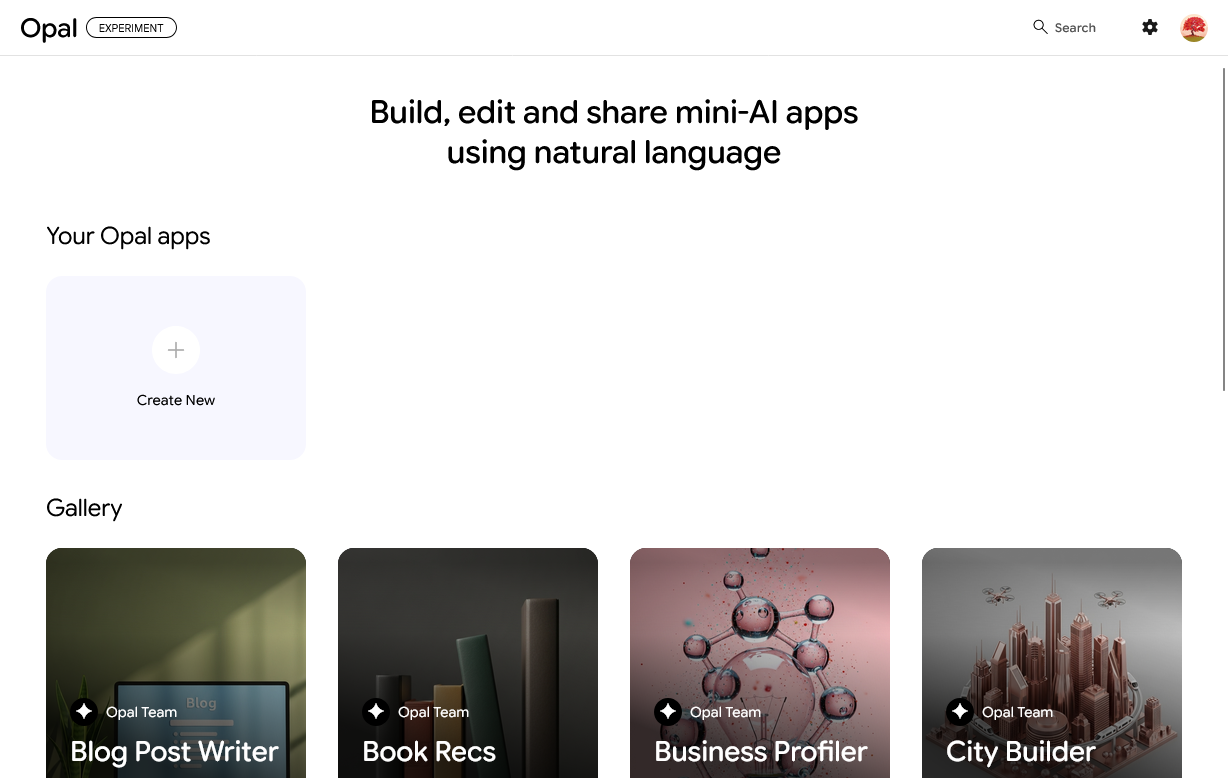Open the City Builder gallery app

coord(1052,662)
